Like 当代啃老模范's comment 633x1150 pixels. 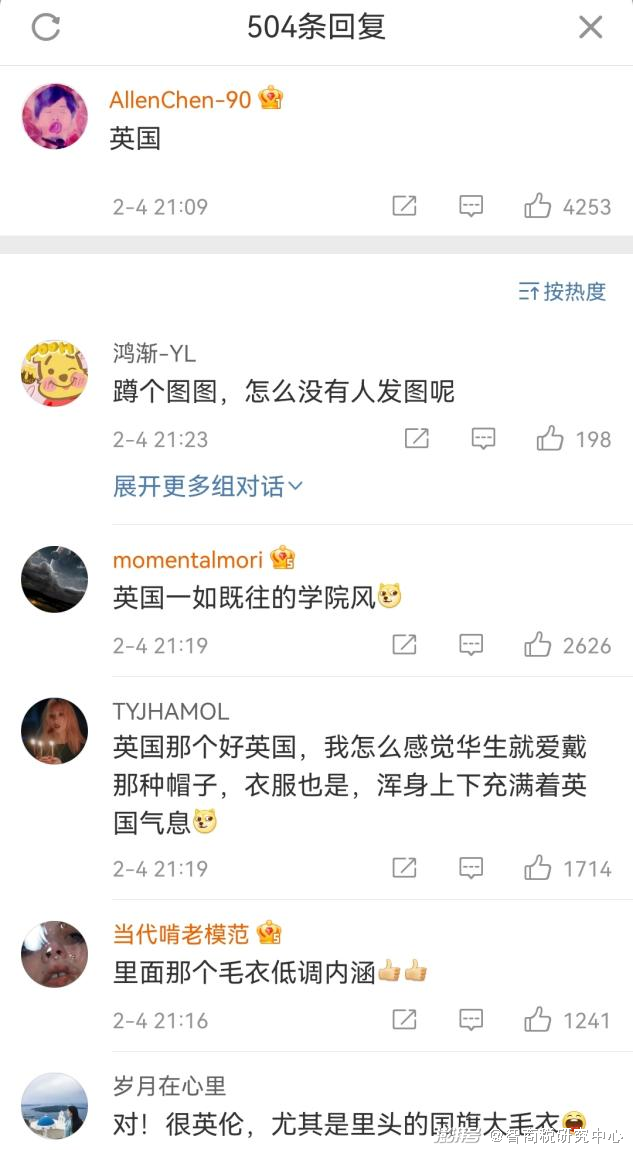538,1020
